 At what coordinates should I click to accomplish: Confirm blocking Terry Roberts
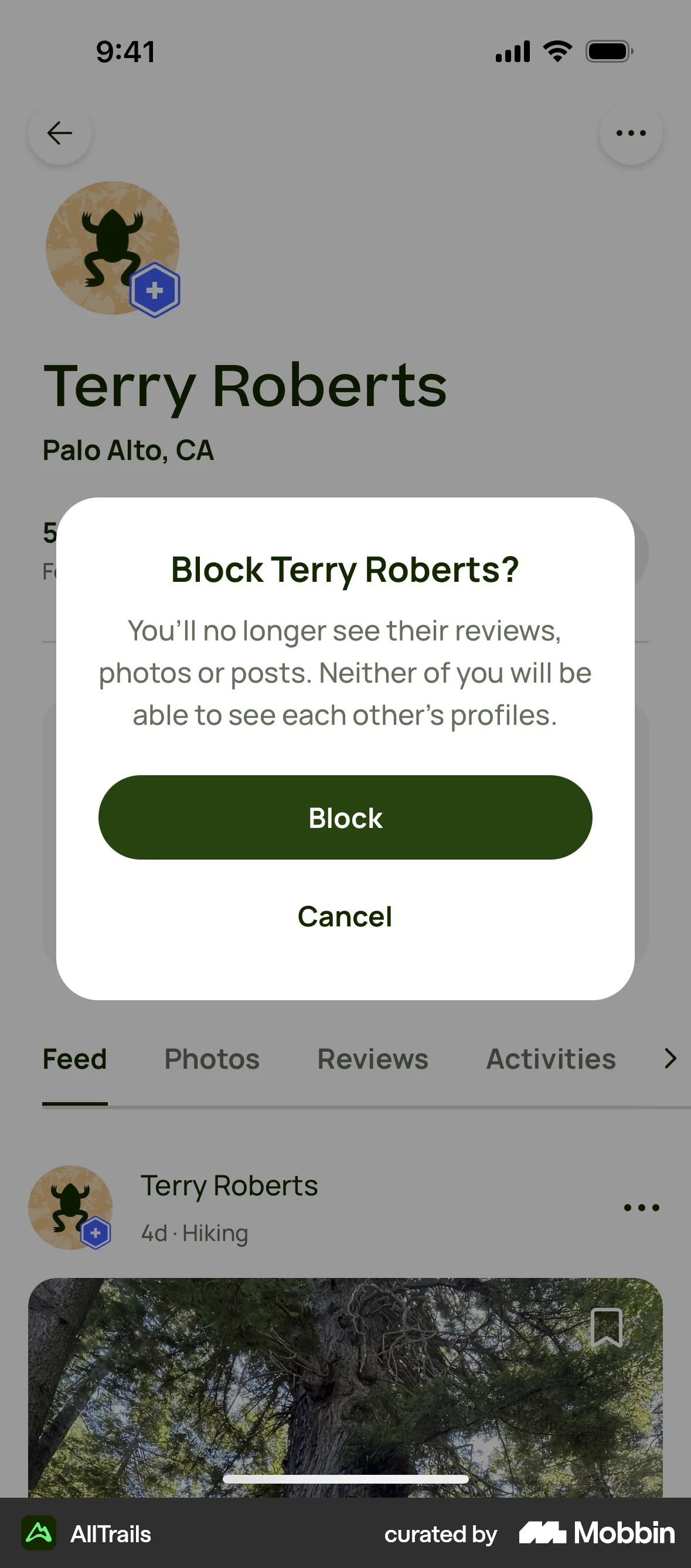tap(345, 818)
